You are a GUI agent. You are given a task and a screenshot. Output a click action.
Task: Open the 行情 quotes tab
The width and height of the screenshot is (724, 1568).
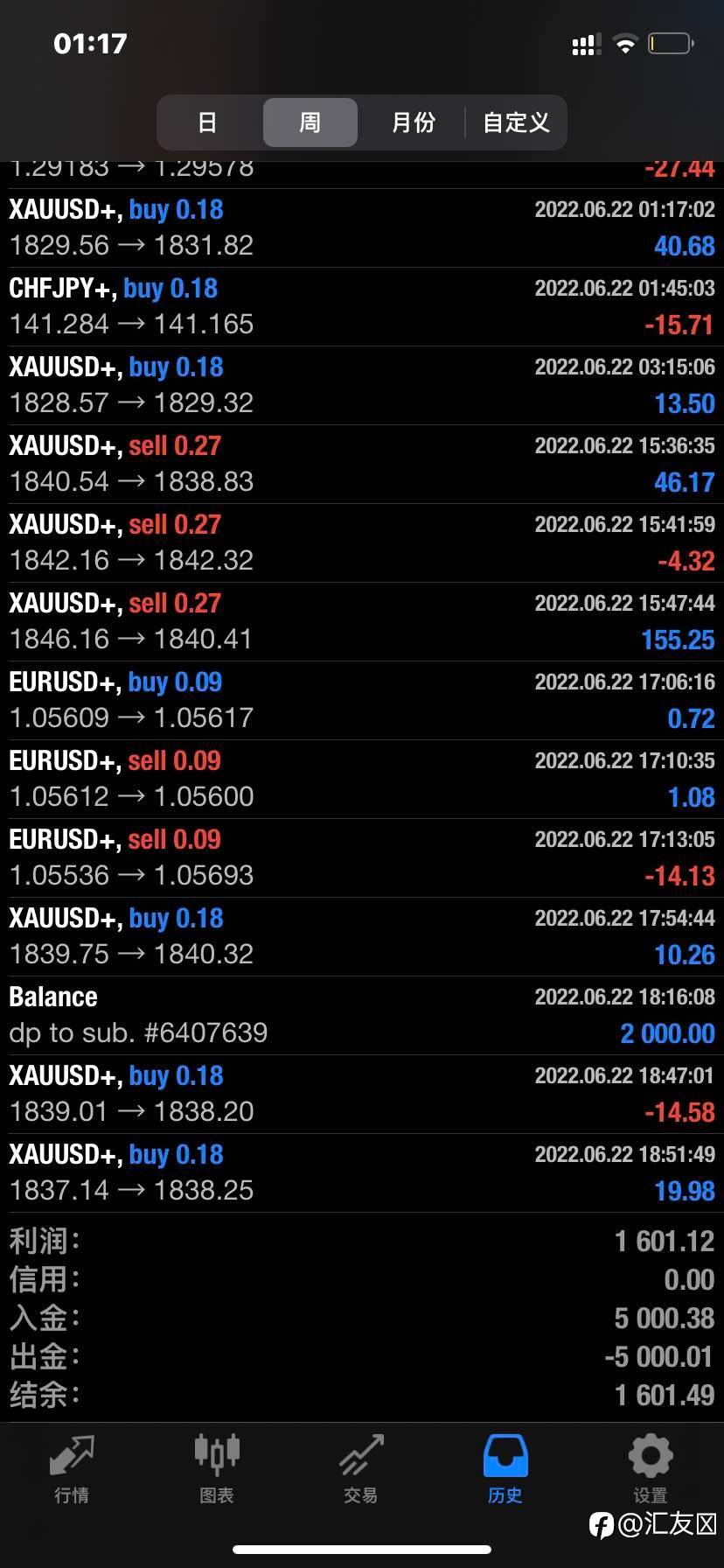[72, 1469]
